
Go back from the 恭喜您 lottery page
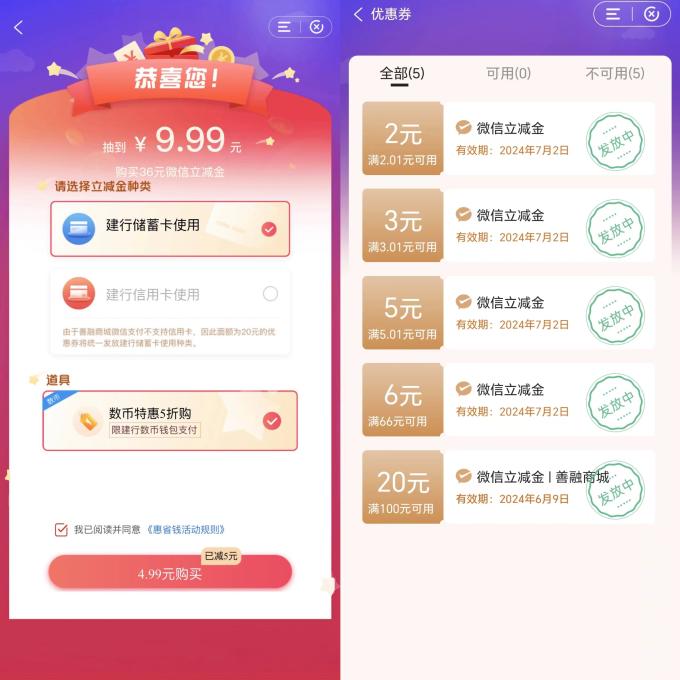18,27
